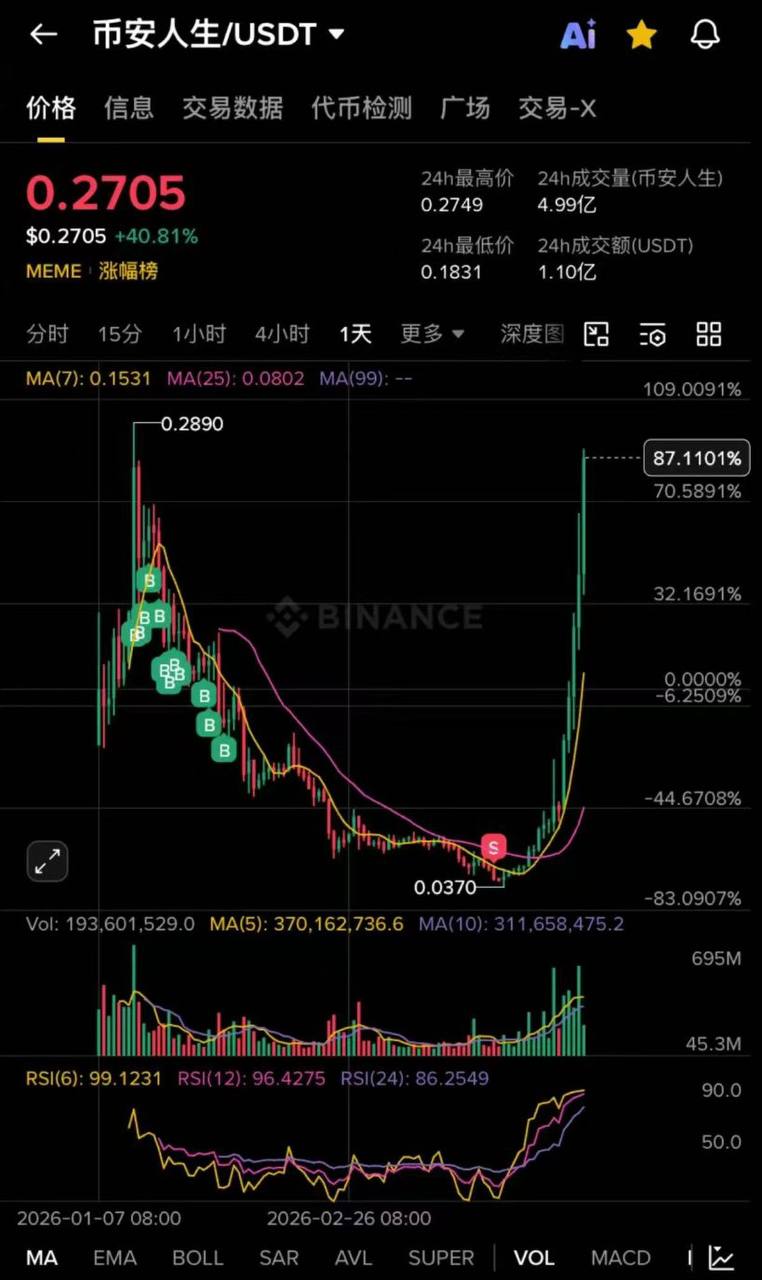Select the BOLL indicator
762x1280 pixels.
(x=198, y=1258)
